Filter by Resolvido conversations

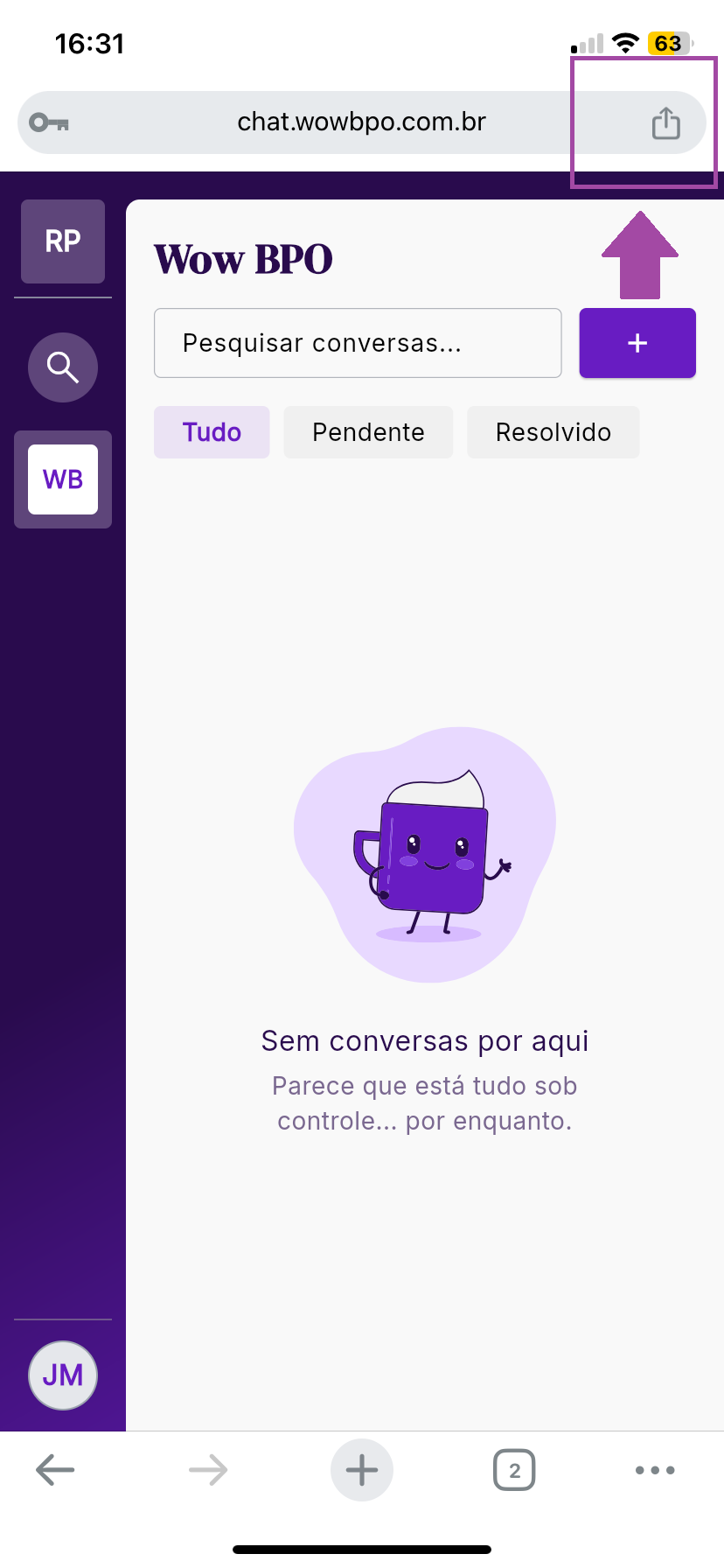[x=553, y=432]
